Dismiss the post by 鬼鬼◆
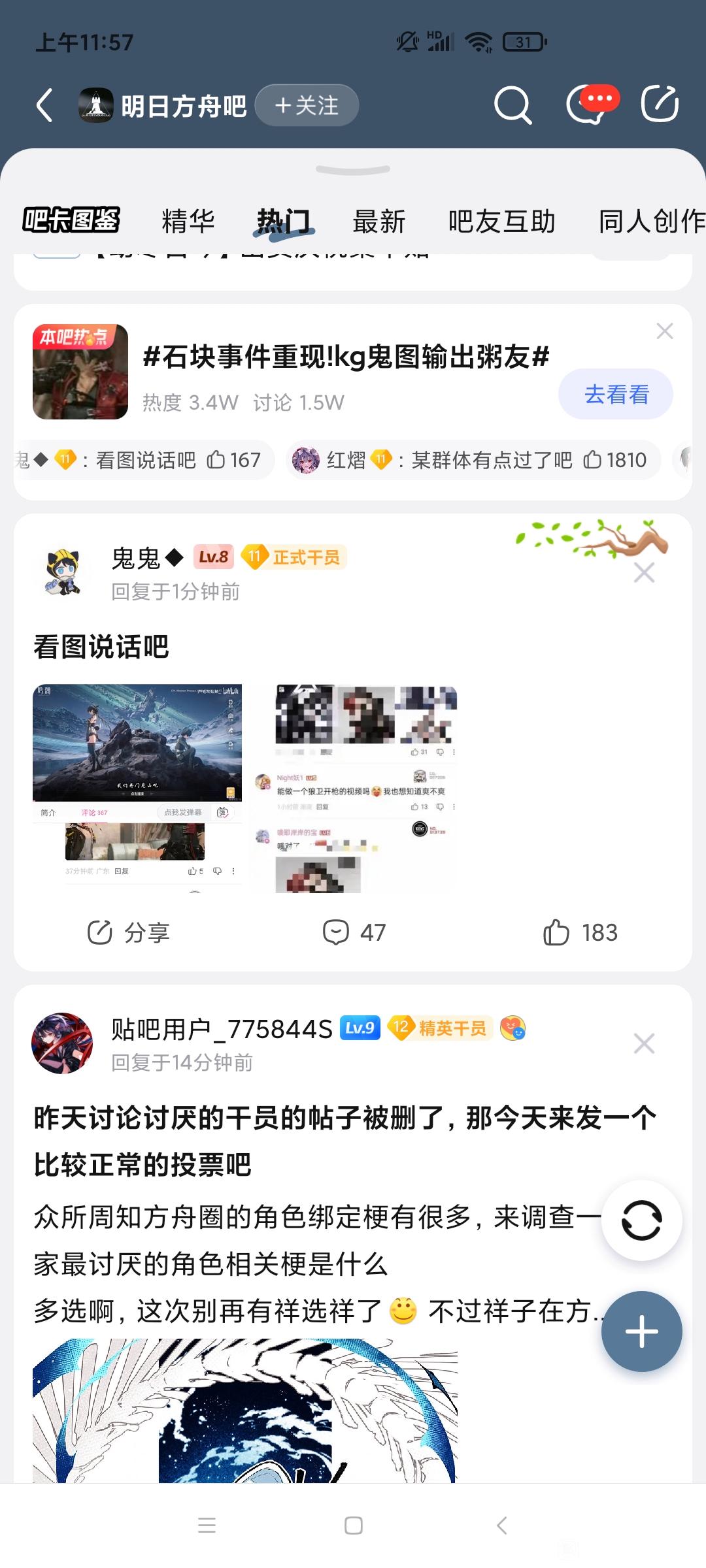Image resolution: width=706 pixels, height=1568 pixels. click(x=644, y=573)
